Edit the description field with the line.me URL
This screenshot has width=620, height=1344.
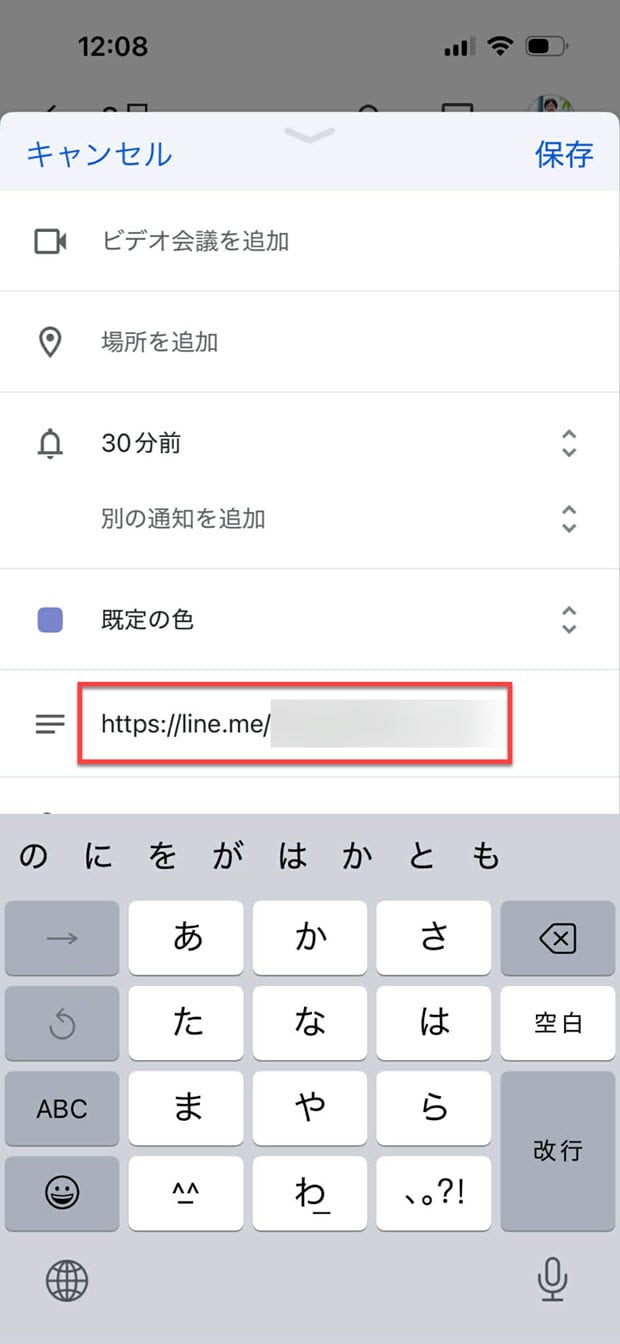tap(295, 724)
